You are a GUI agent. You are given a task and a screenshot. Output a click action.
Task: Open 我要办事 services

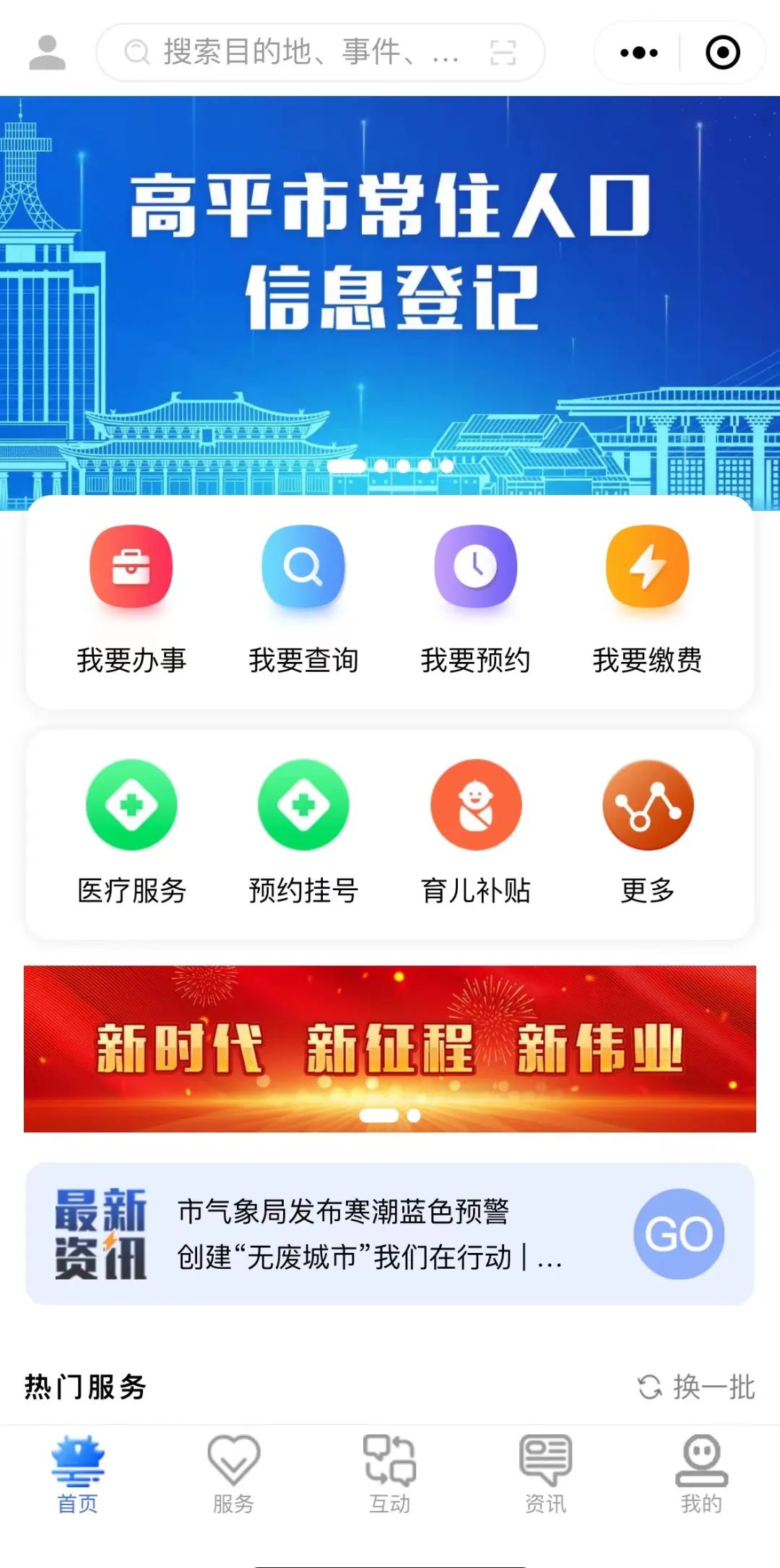(131, 600)
